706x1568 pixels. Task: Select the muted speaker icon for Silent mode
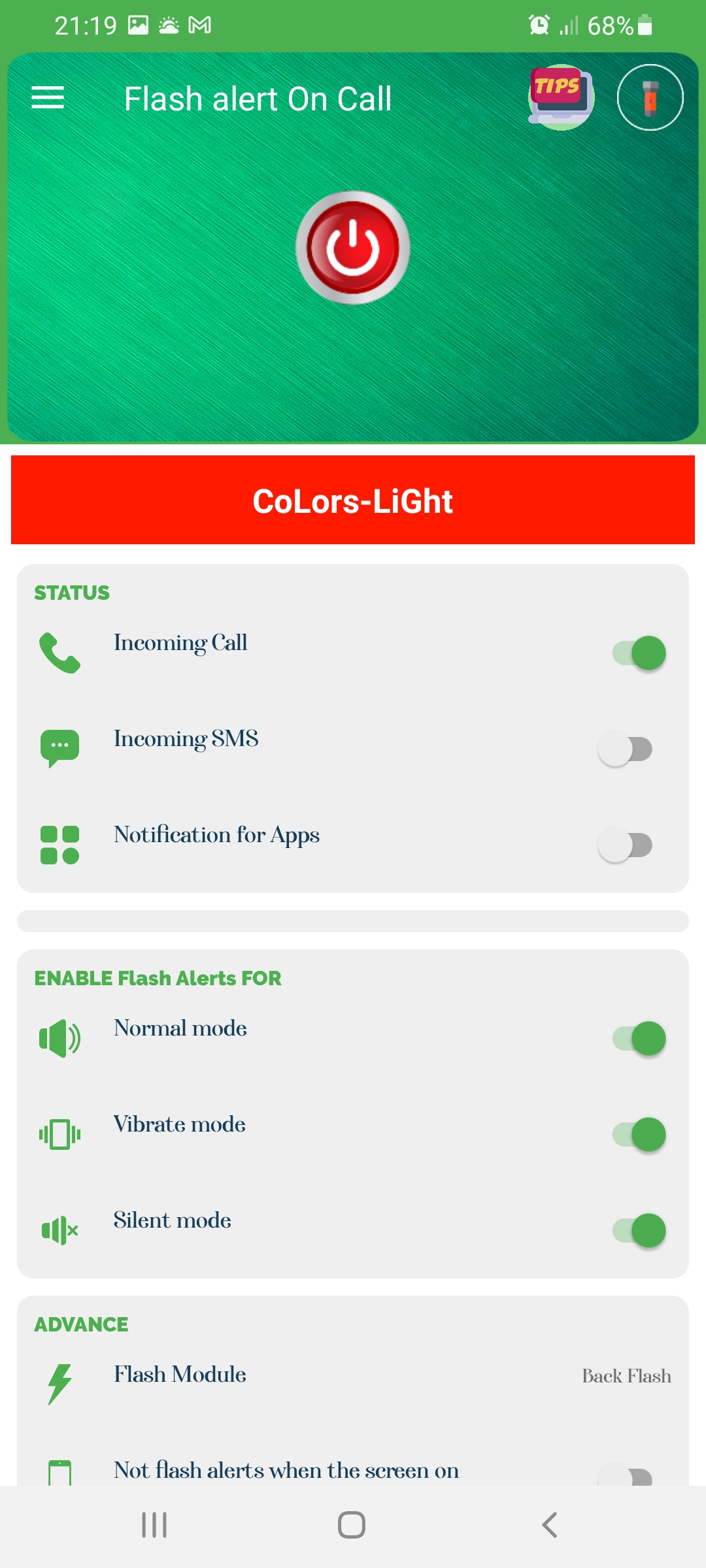click(59, 1230)
